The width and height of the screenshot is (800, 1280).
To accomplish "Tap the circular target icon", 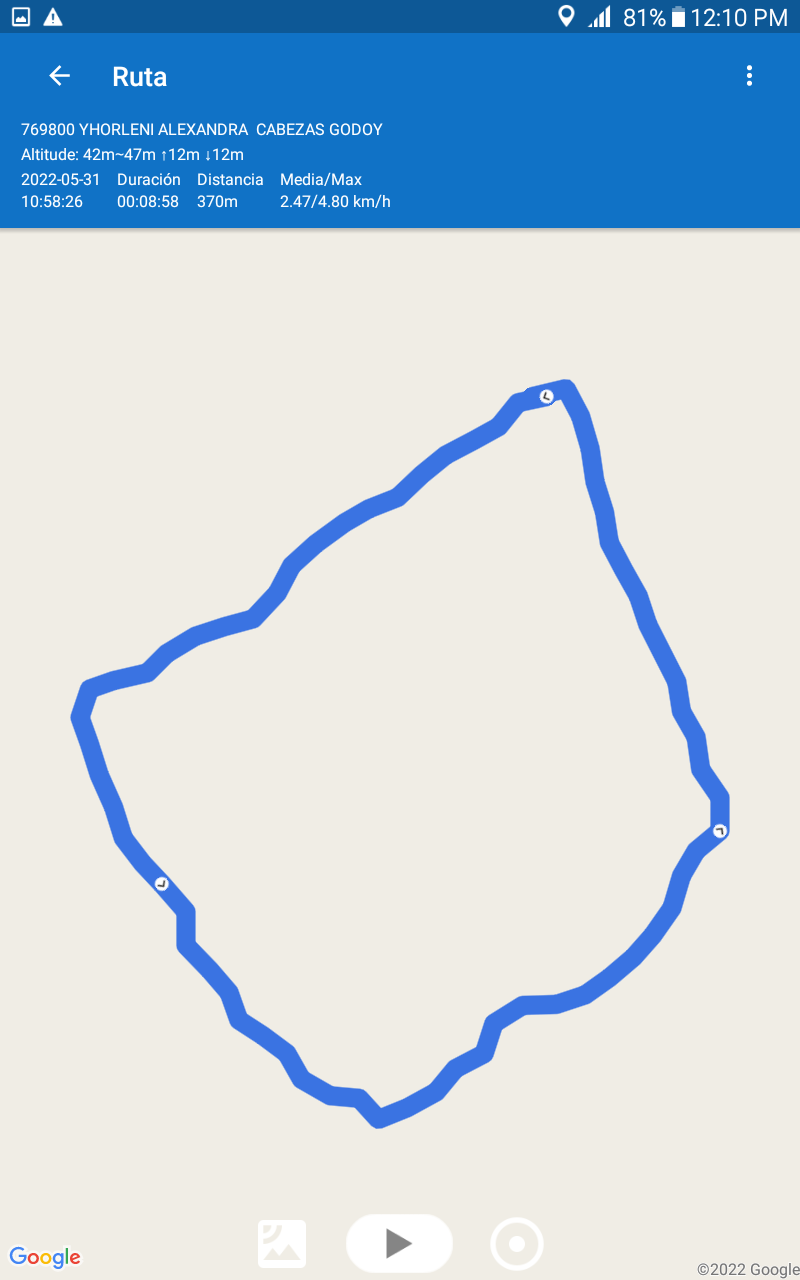I will (517, 1244).
